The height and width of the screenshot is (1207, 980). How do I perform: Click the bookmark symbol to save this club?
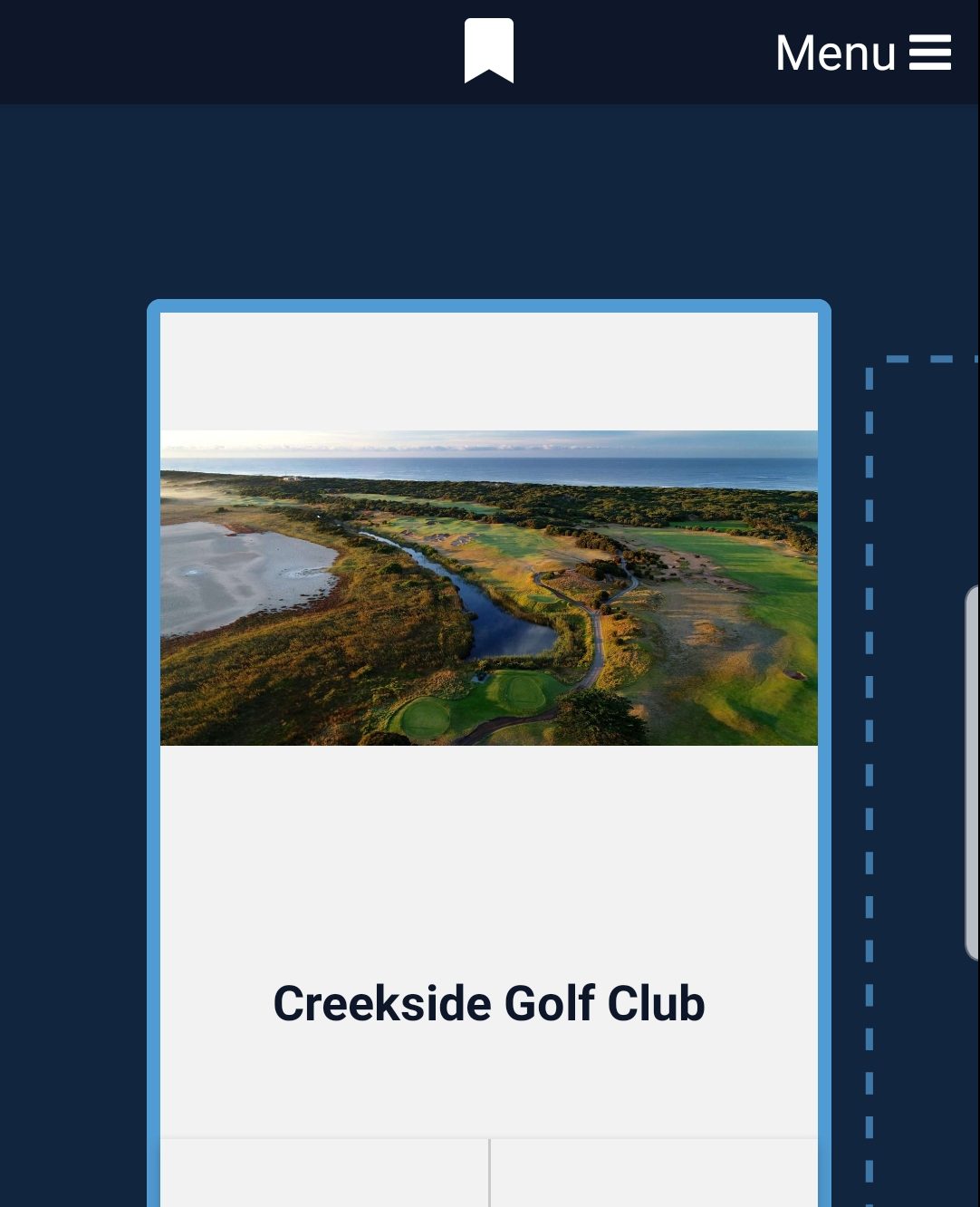(x=488, y=52)
